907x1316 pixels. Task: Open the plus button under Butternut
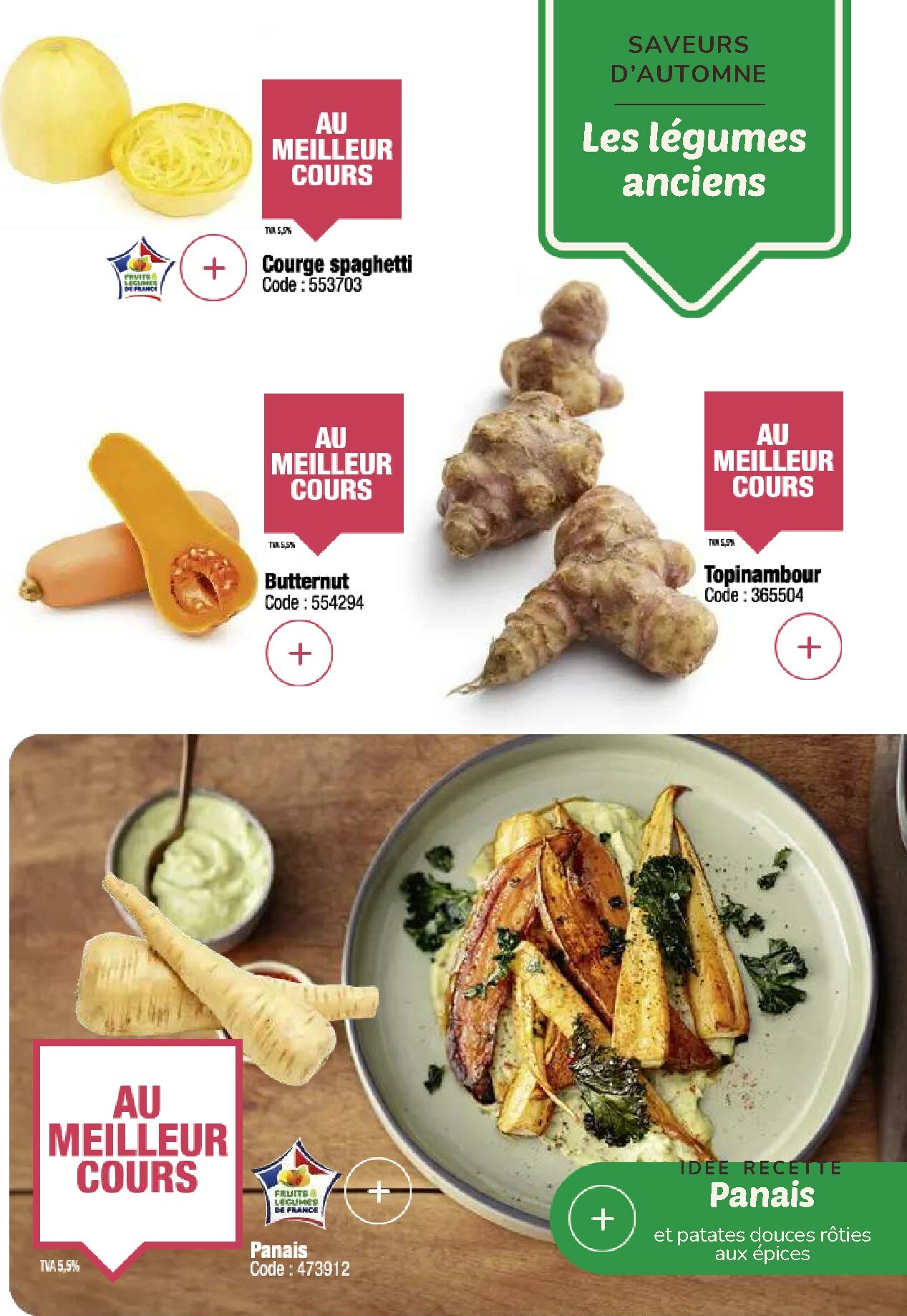tap(299, 653)
